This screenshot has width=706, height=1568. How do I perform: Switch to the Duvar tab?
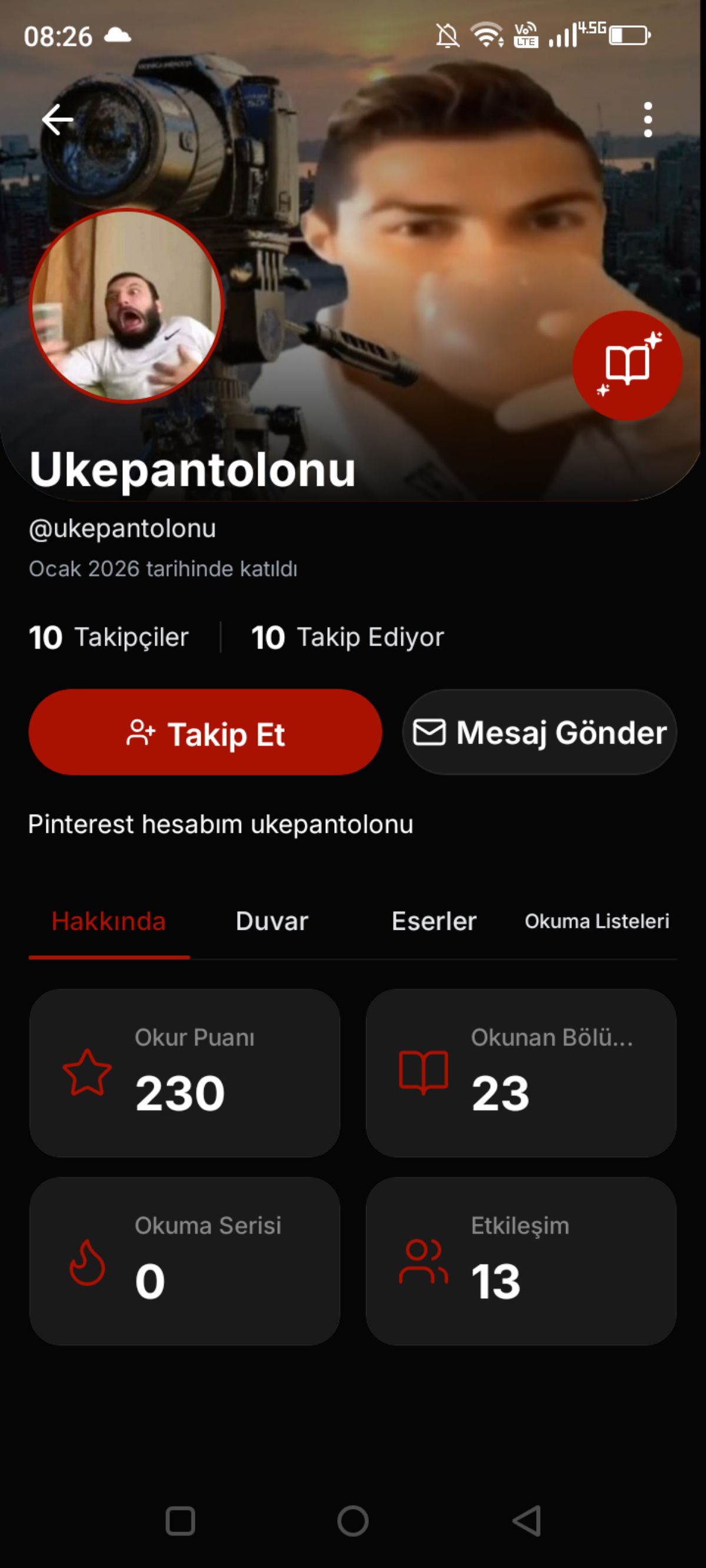(272, 922)
